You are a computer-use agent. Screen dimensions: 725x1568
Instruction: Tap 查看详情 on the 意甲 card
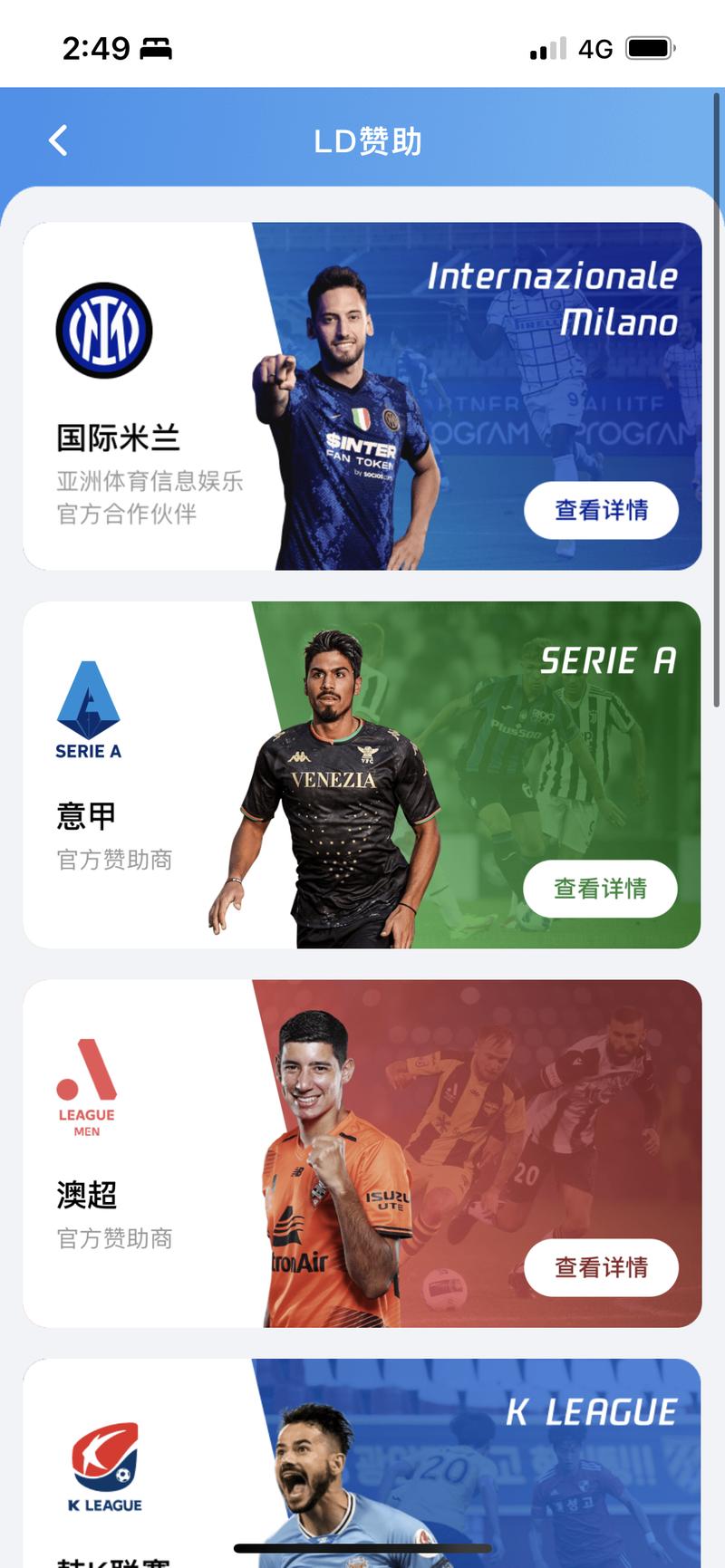(x=600, y=889)
